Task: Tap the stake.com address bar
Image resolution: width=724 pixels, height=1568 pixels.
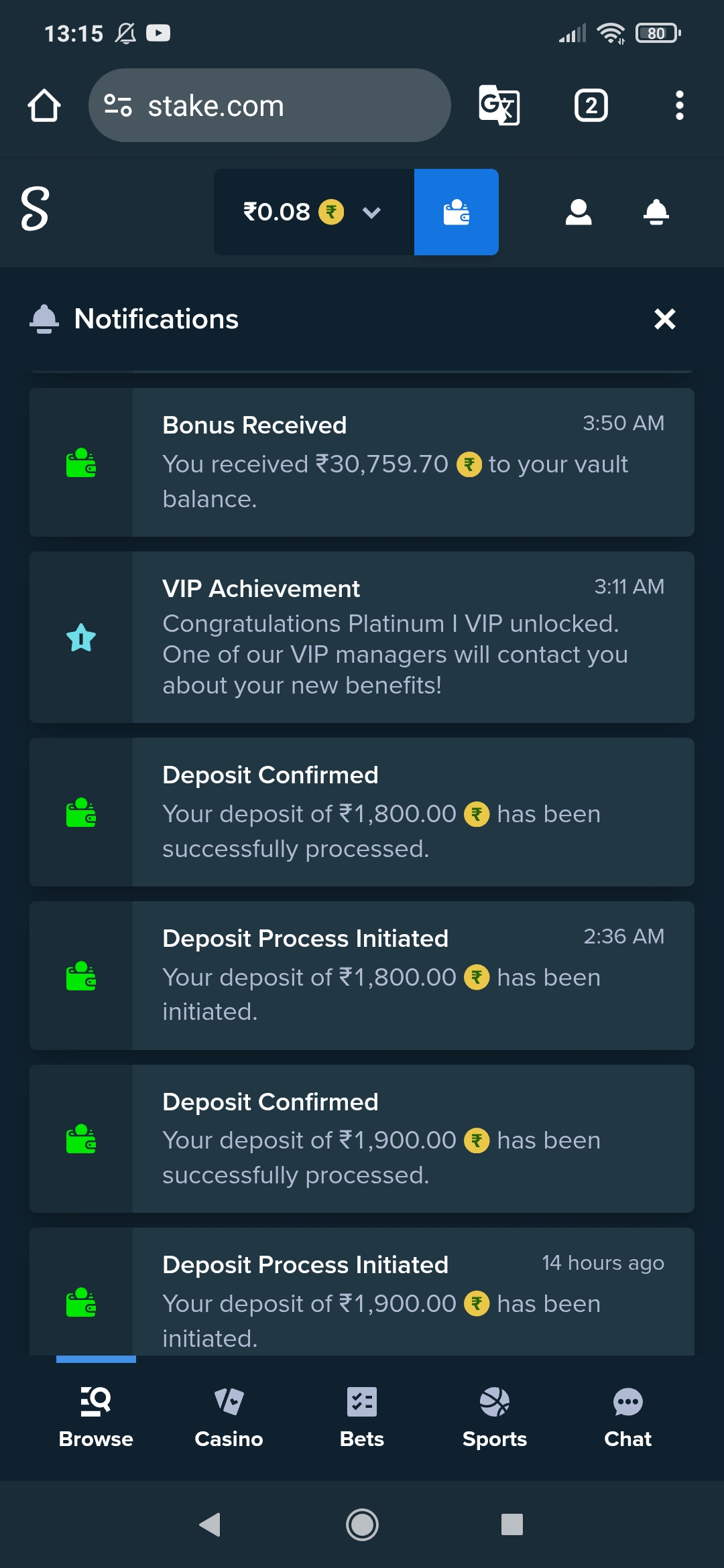Action: tap(269, 105)
